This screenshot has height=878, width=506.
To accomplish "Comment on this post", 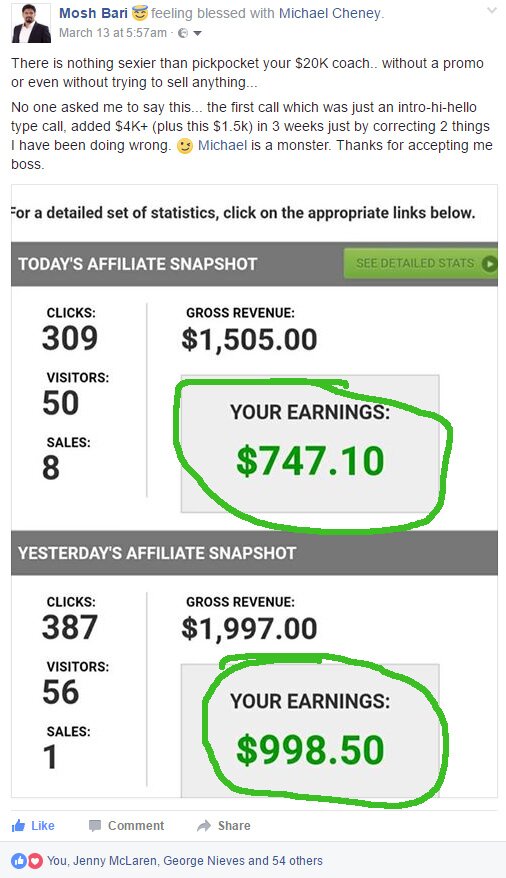I will click(x=126, y=825).
